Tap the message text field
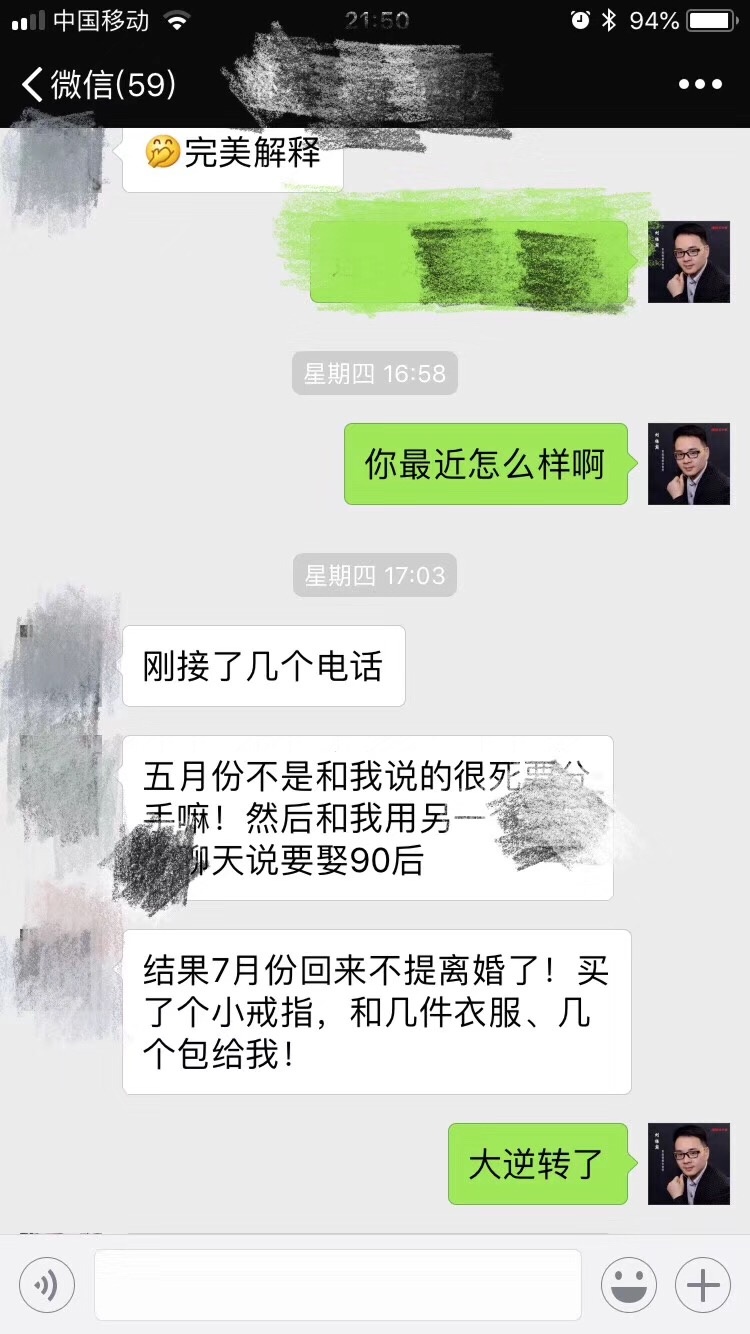This screenshot has height=1334, width=750. tap(338, 1285)
